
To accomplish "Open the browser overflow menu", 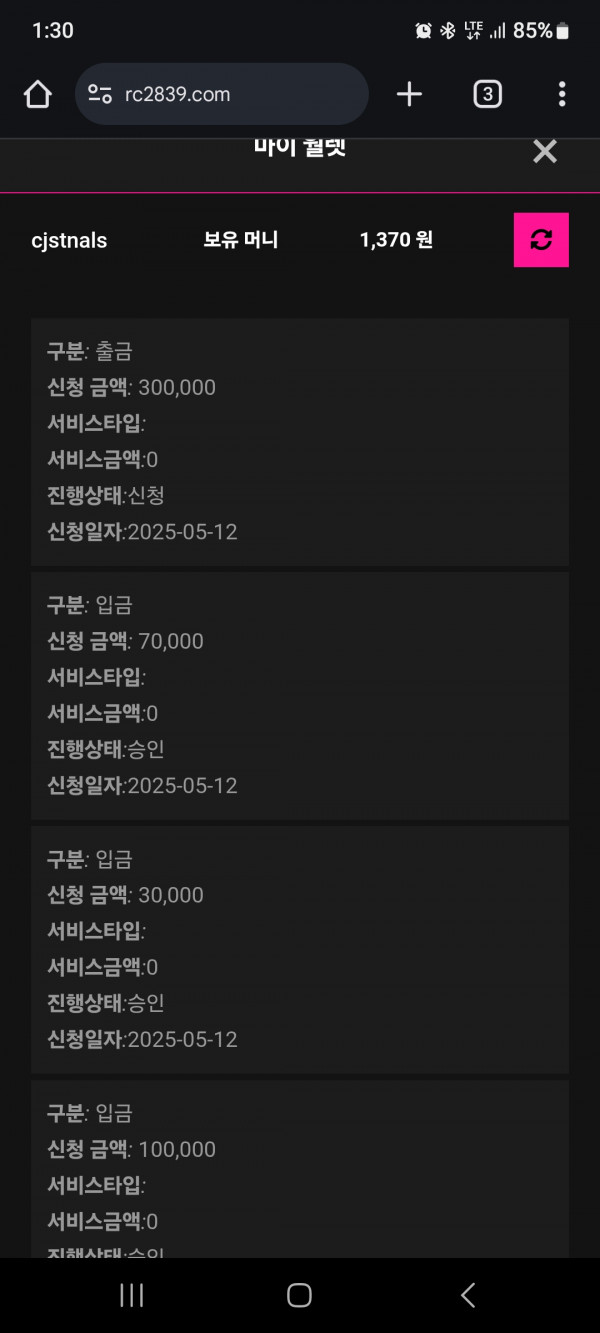I will 562,95.
